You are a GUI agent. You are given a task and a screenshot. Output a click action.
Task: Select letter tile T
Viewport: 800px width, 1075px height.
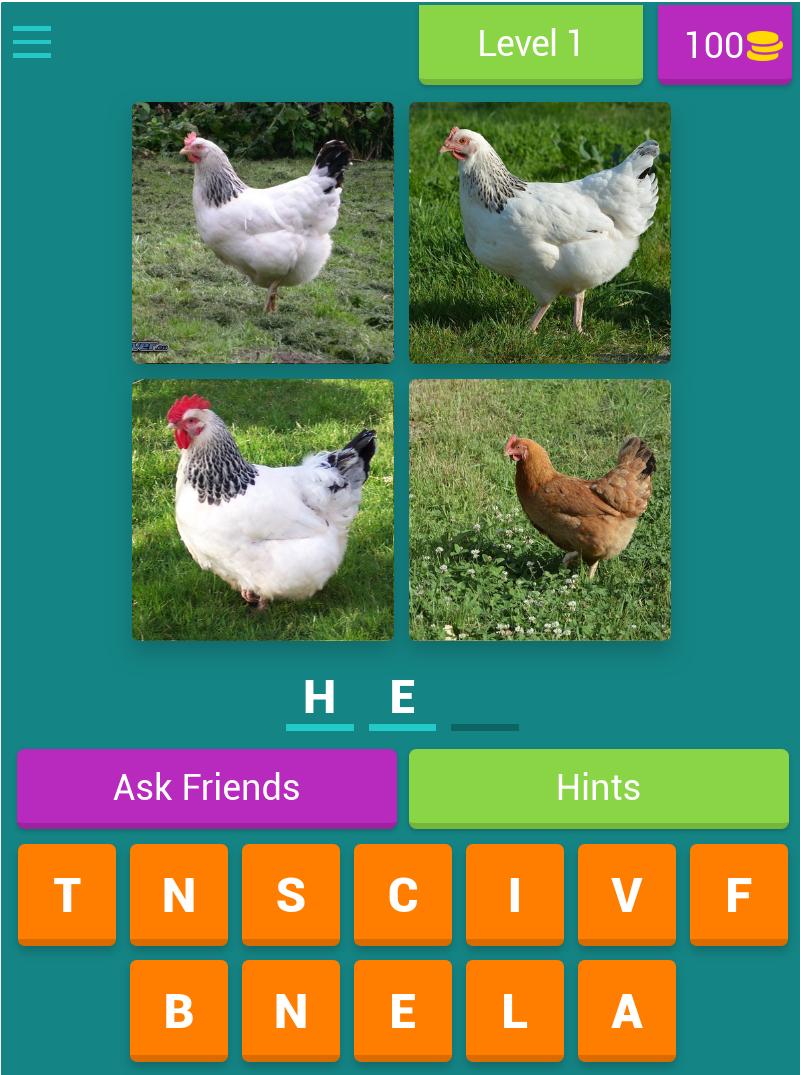click(67, 894)
